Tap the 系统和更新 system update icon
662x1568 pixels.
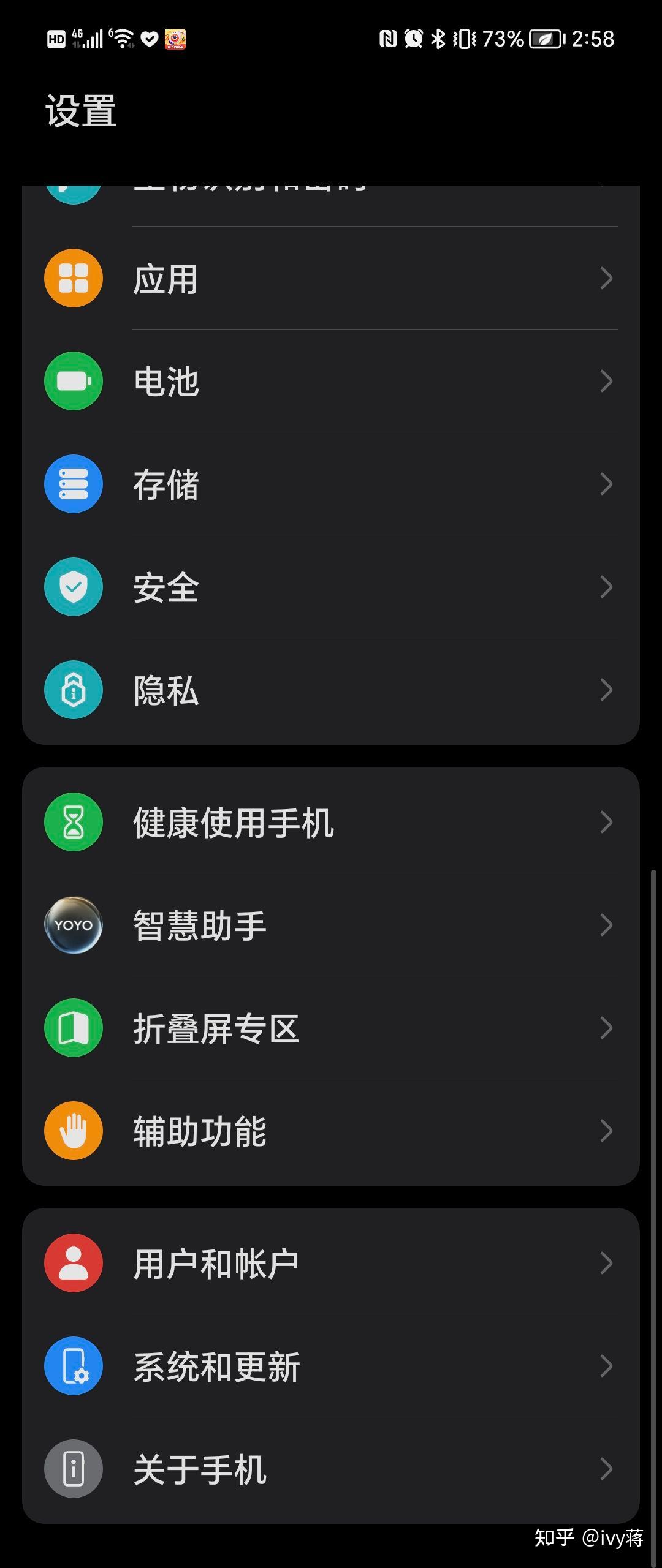click(73, 1366)
